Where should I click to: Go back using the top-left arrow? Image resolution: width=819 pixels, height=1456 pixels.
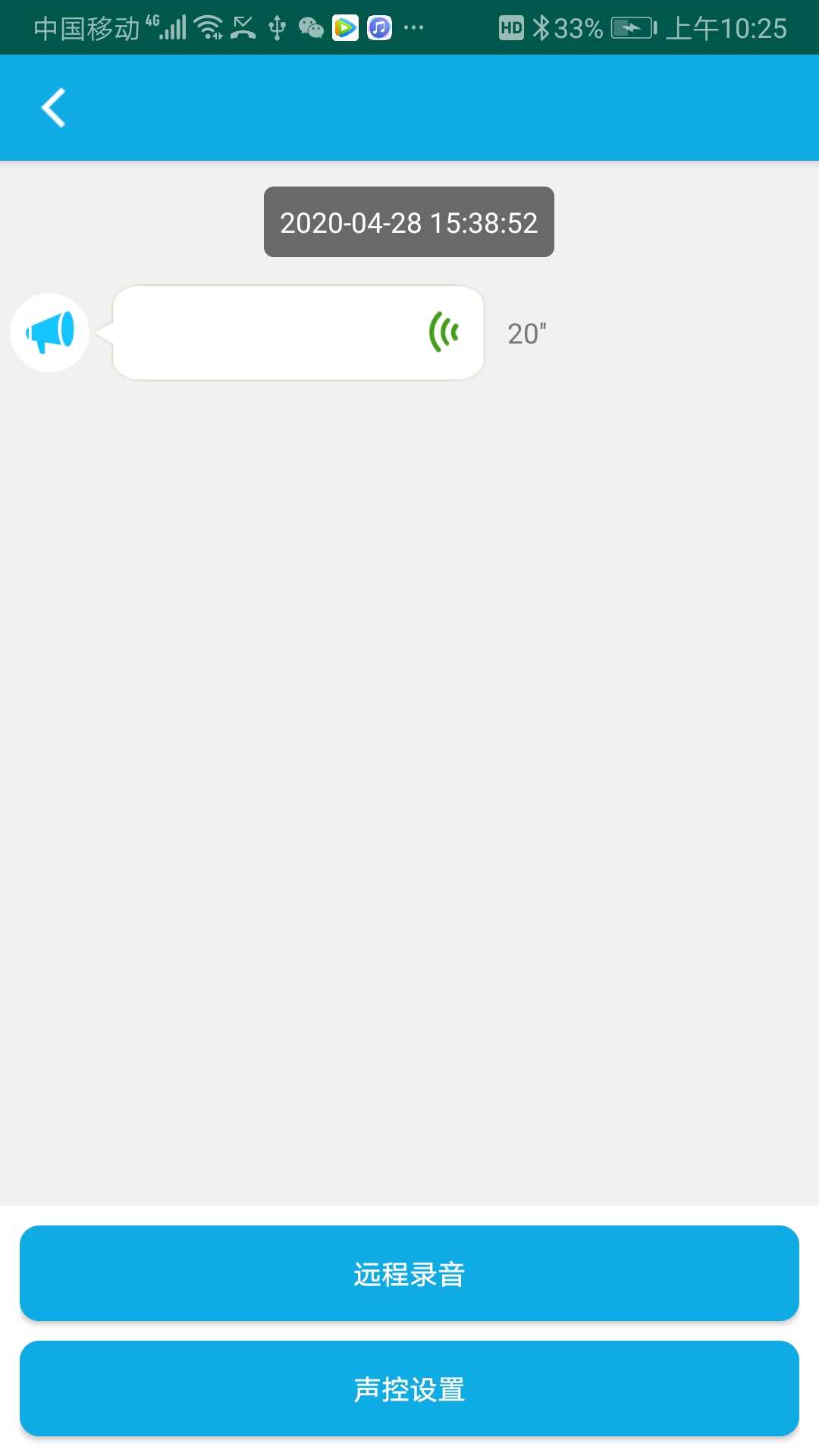pos(53,108)
